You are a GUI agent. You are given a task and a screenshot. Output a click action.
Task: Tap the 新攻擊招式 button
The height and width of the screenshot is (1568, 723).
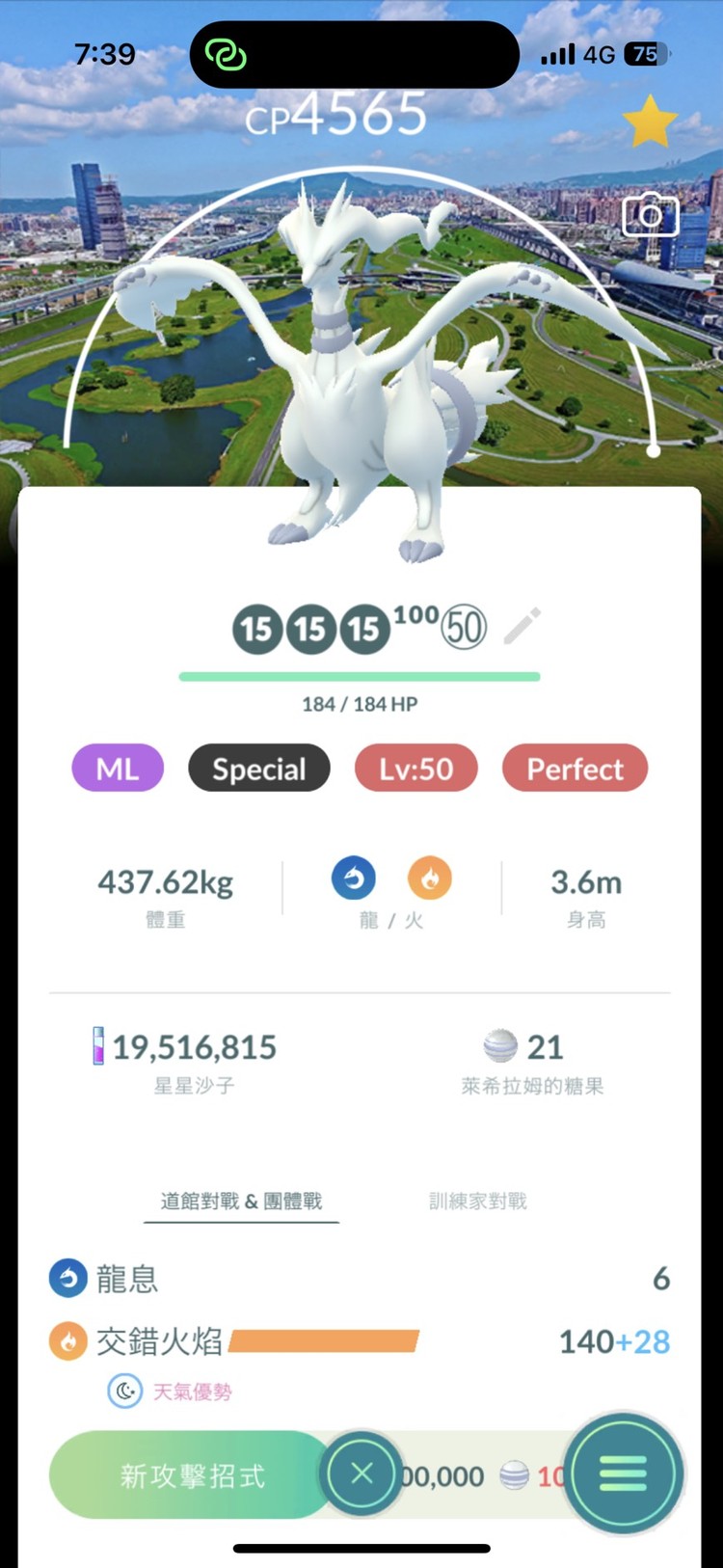[191, 1475]
